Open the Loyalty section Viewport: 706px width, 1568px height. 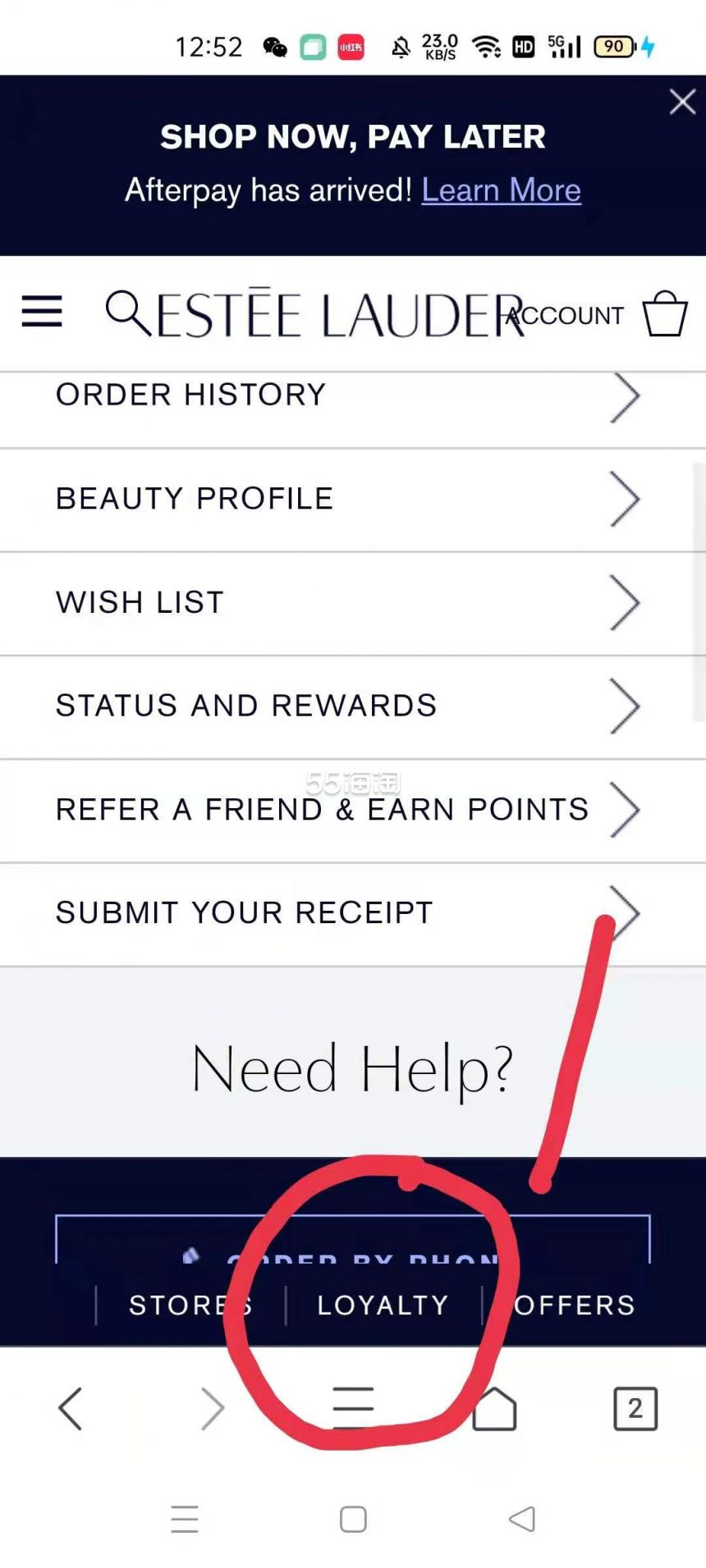(383, 1305)
